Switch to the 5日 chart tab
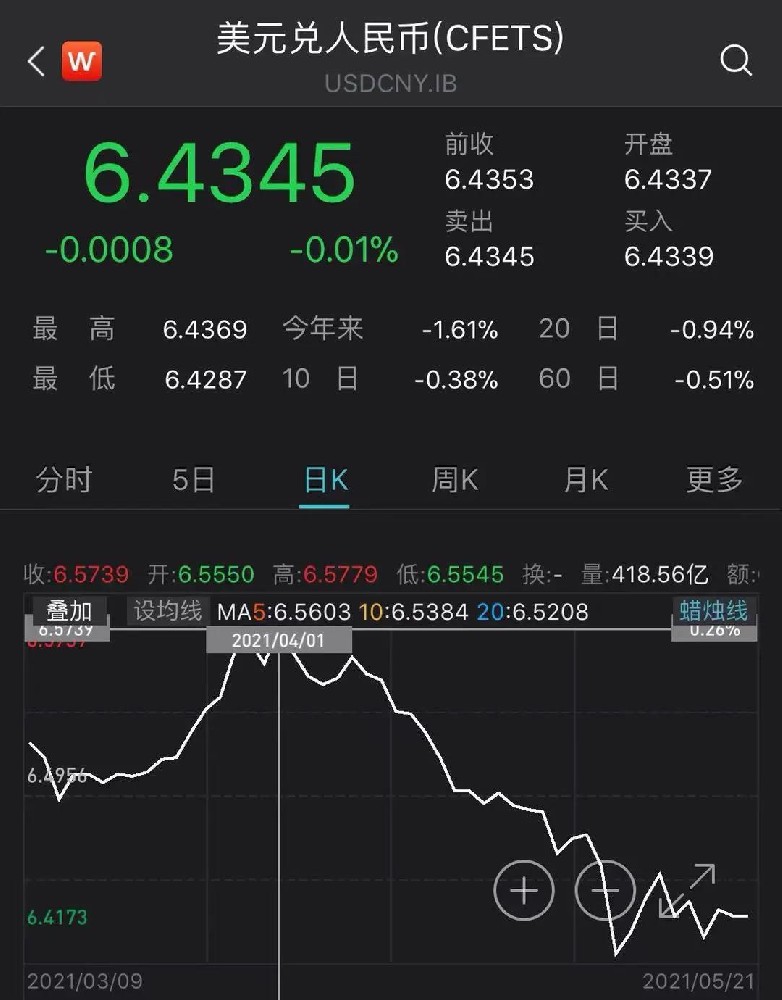 coord(193,480)
